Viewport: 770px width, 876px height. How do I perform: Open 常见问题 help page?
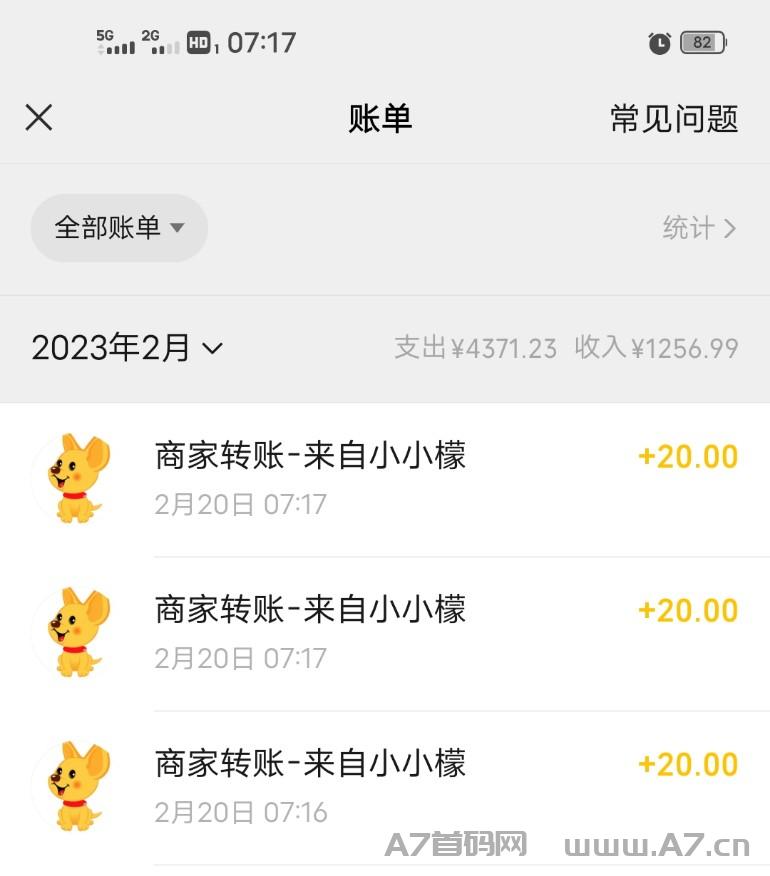tap(673, 119)
